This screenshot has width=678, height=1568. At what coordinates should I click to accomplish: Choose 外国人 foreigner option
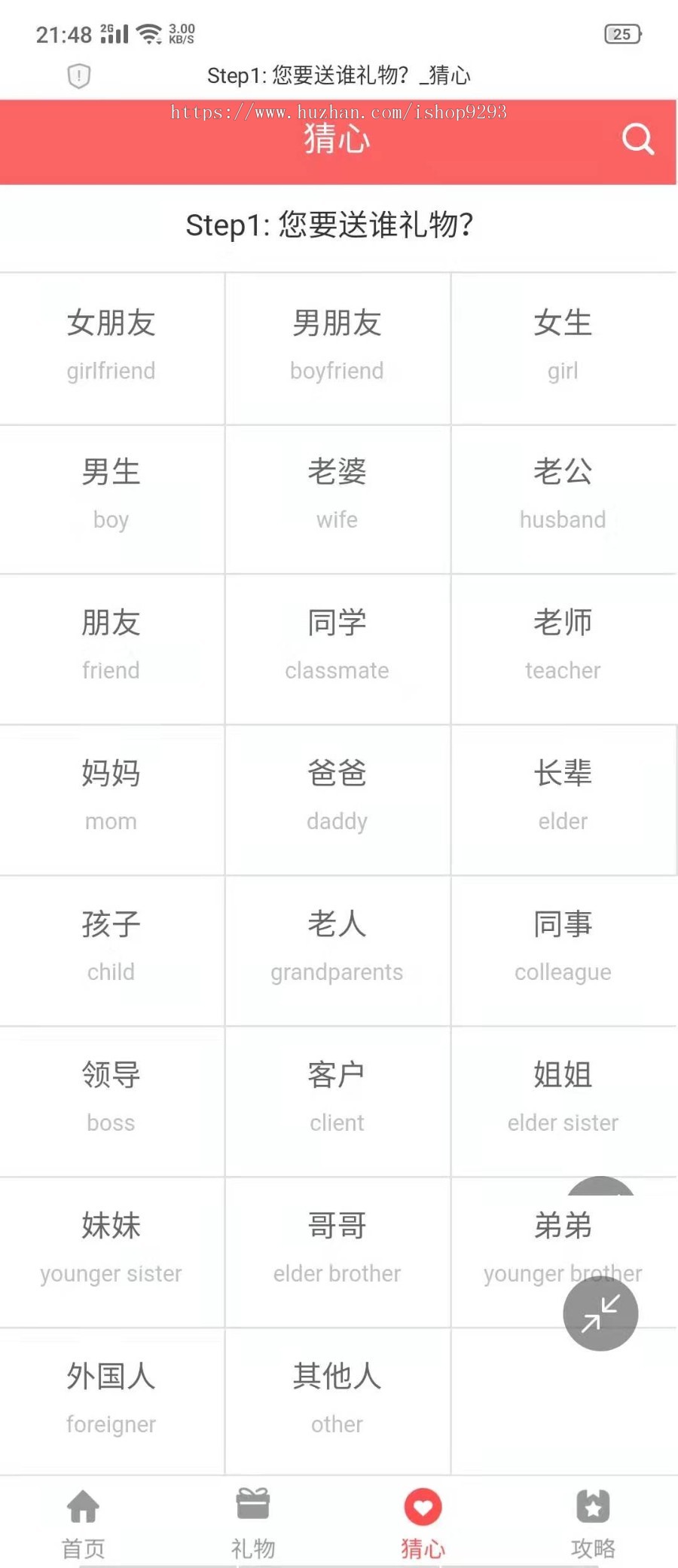[111, 1399]
